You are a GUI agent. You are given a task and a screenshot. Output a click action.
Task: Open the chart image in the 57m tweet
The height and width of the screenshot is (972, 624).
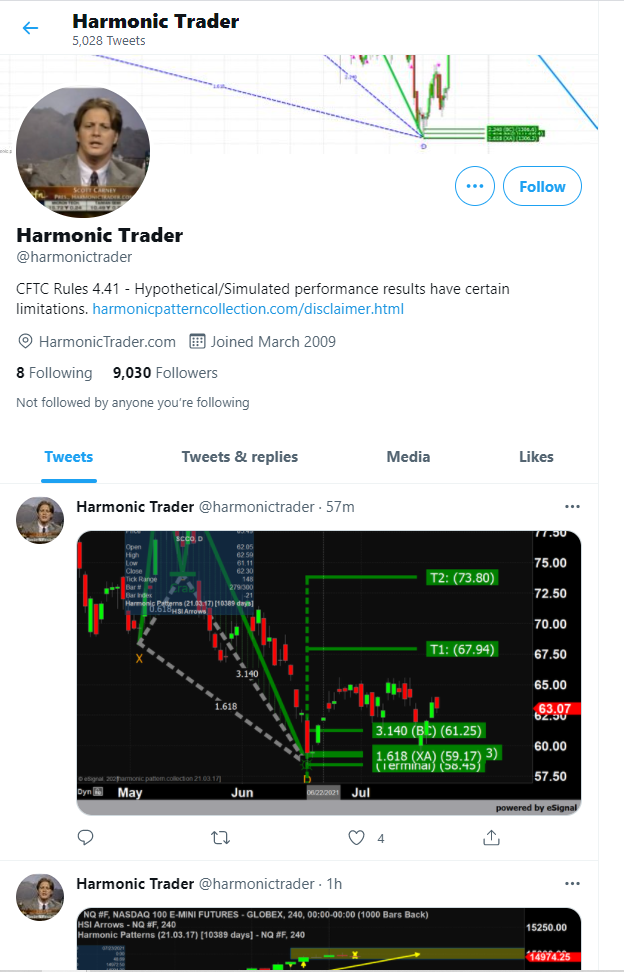[329, 672]
